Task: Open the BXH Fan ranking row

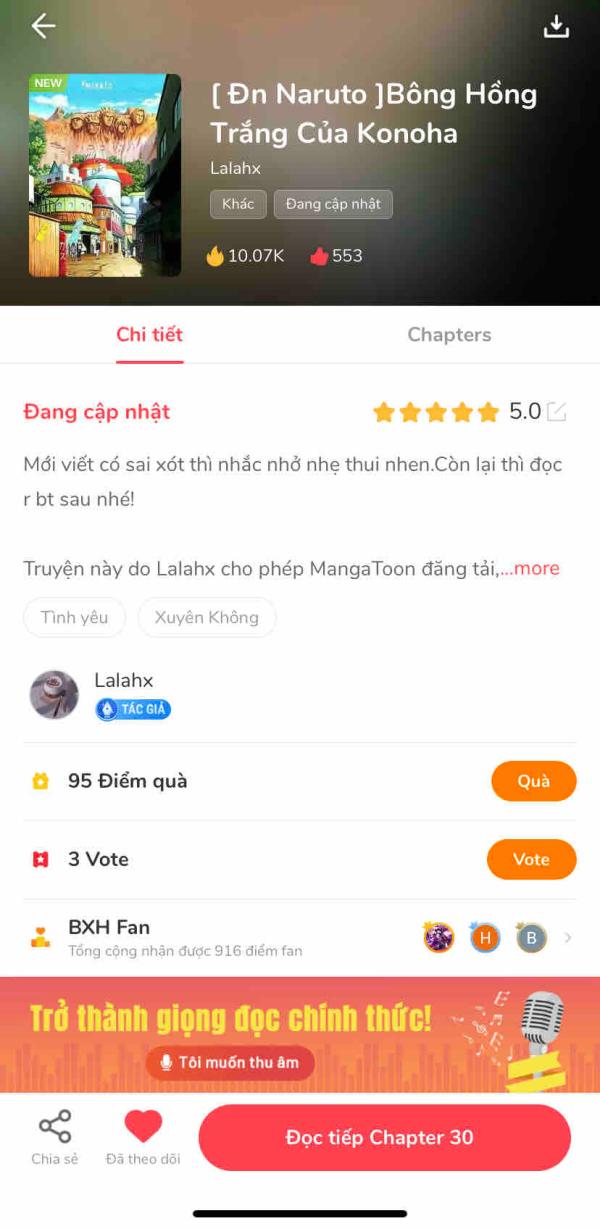Action: pyautogui.click(x=300, y=938)
